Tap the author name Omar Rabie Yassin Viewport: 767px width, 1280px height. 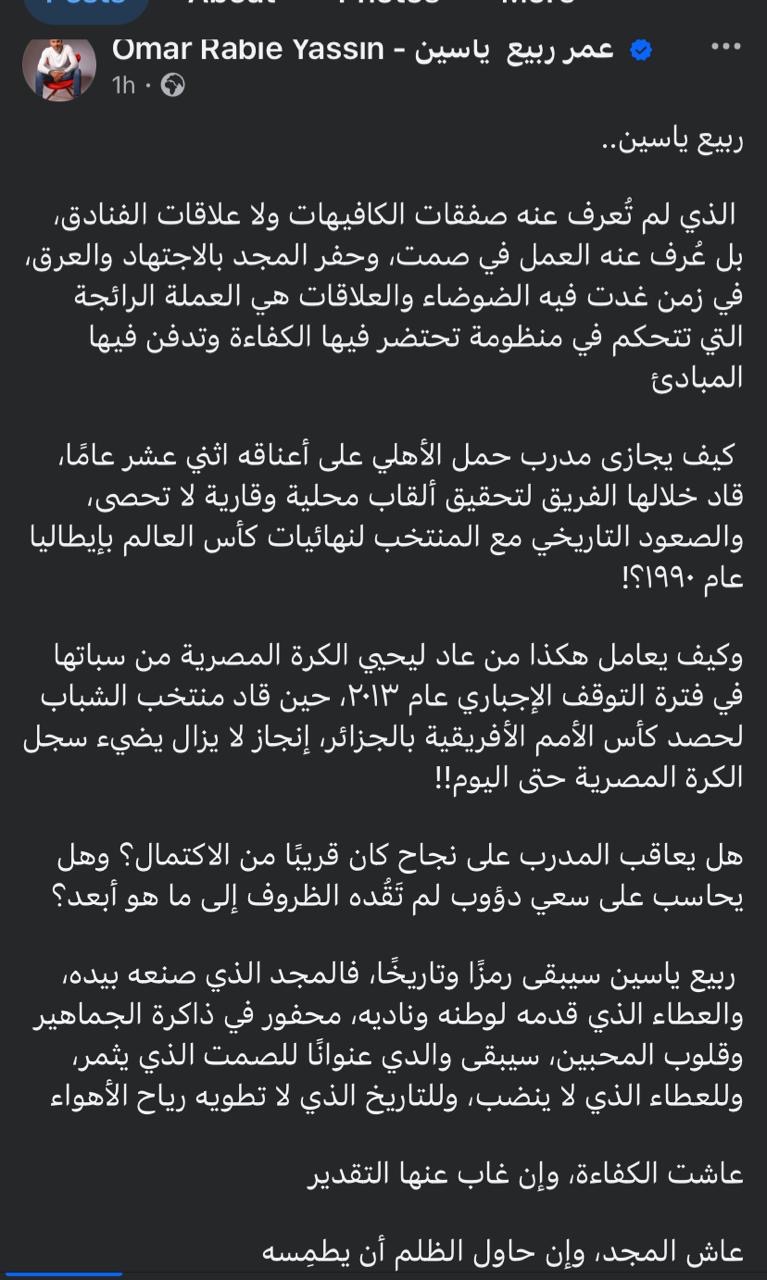(362, 49)
